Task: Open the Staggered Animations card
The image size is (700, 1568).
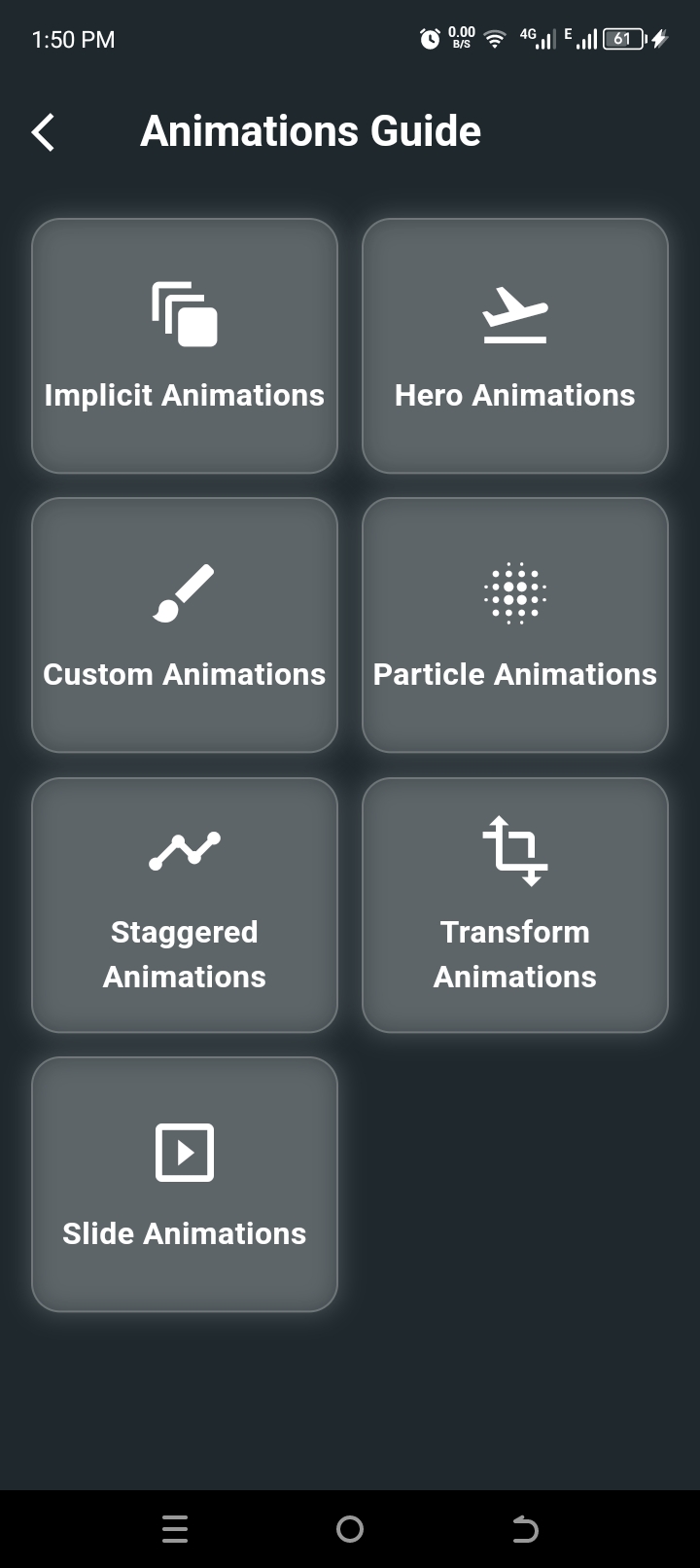Action: coord(185,905)
